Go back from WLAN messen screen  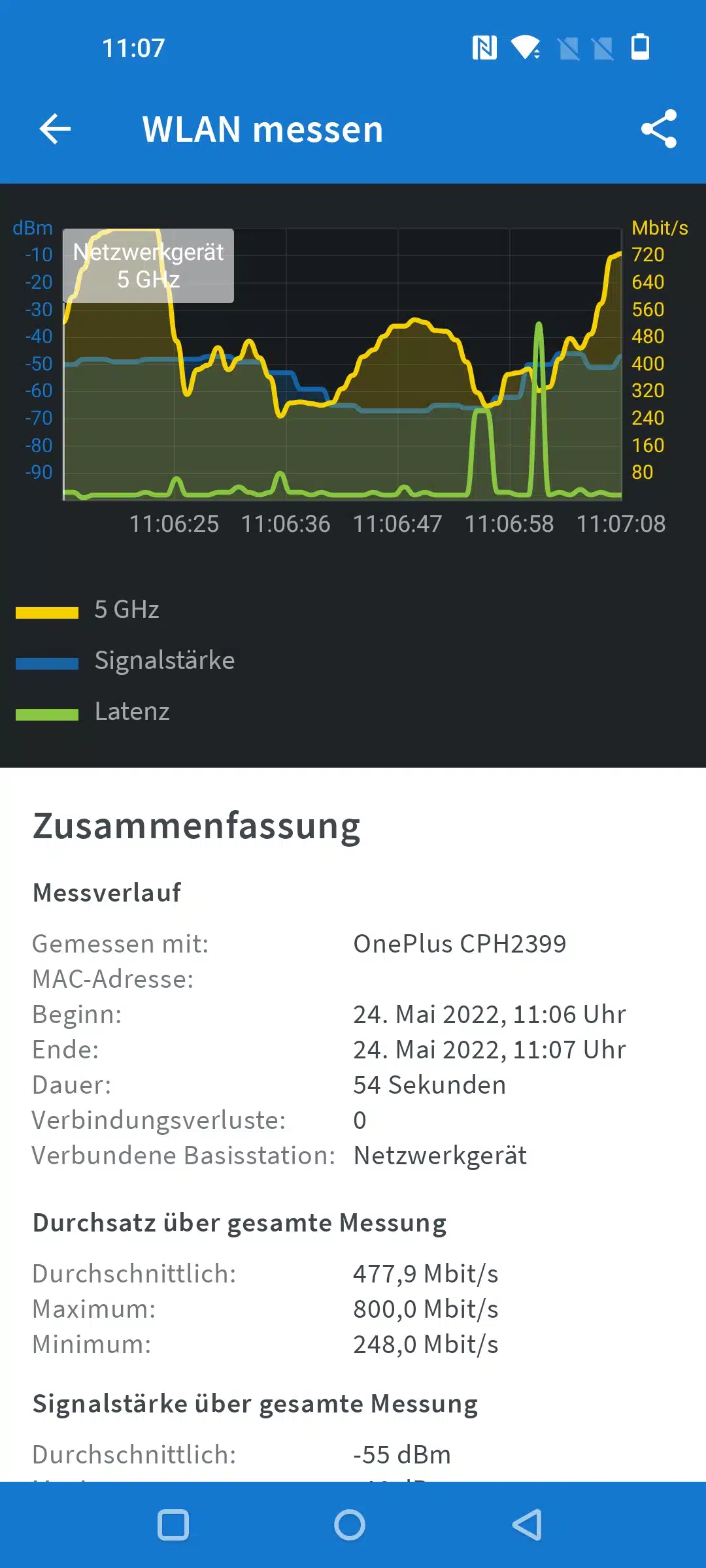[56, 129]
